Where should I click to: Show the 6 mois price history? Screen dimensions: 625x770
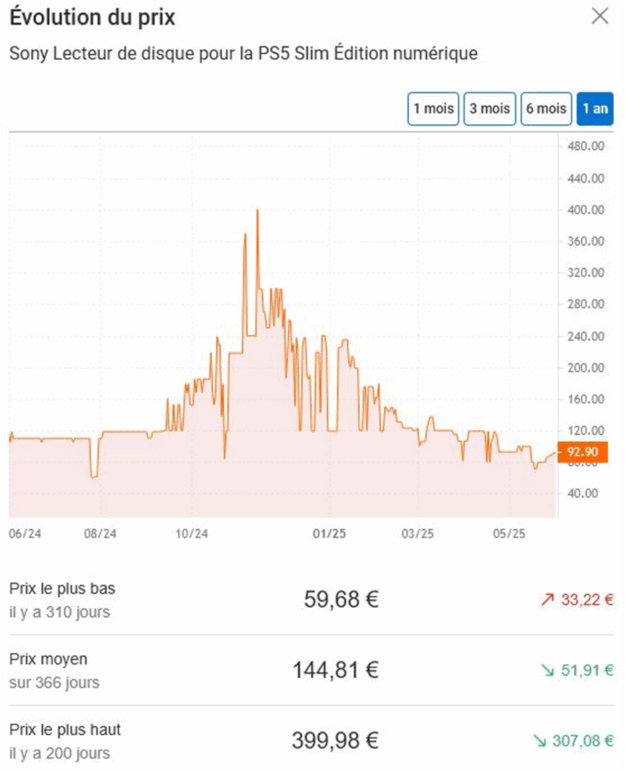[546, 109]
